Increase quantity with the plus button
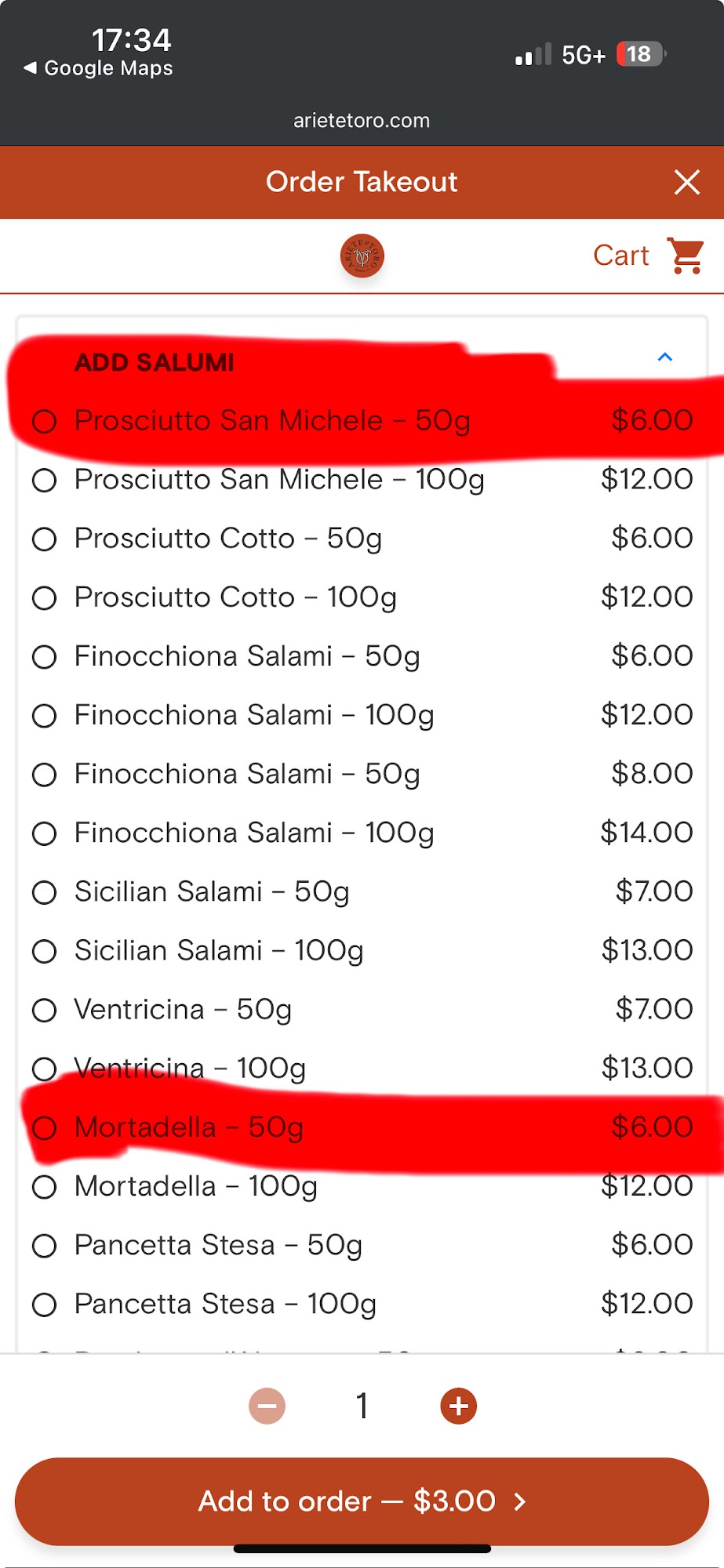724x1568 pixels. click(x=459, y=1406)
